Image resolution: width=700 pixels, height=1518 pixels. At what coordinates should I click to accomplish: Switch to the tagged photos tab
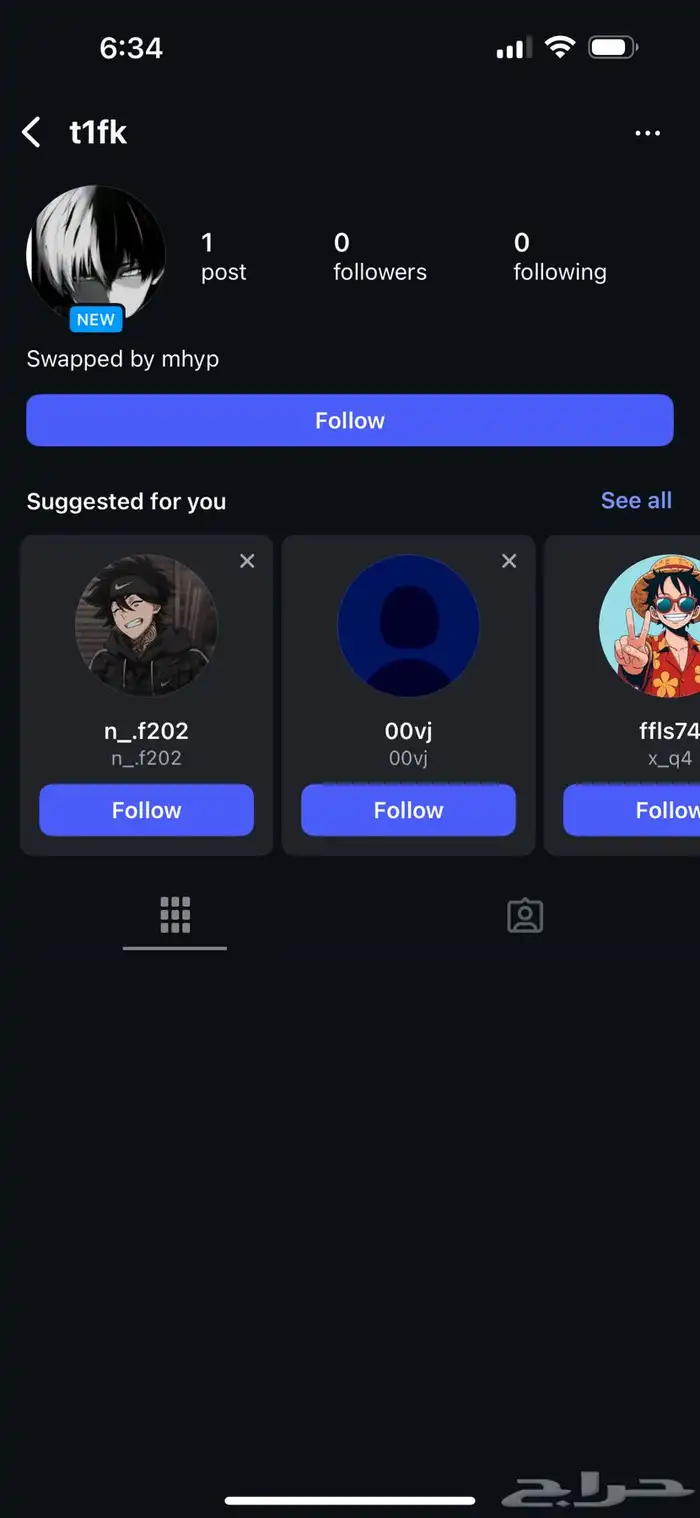pos(524,915)
